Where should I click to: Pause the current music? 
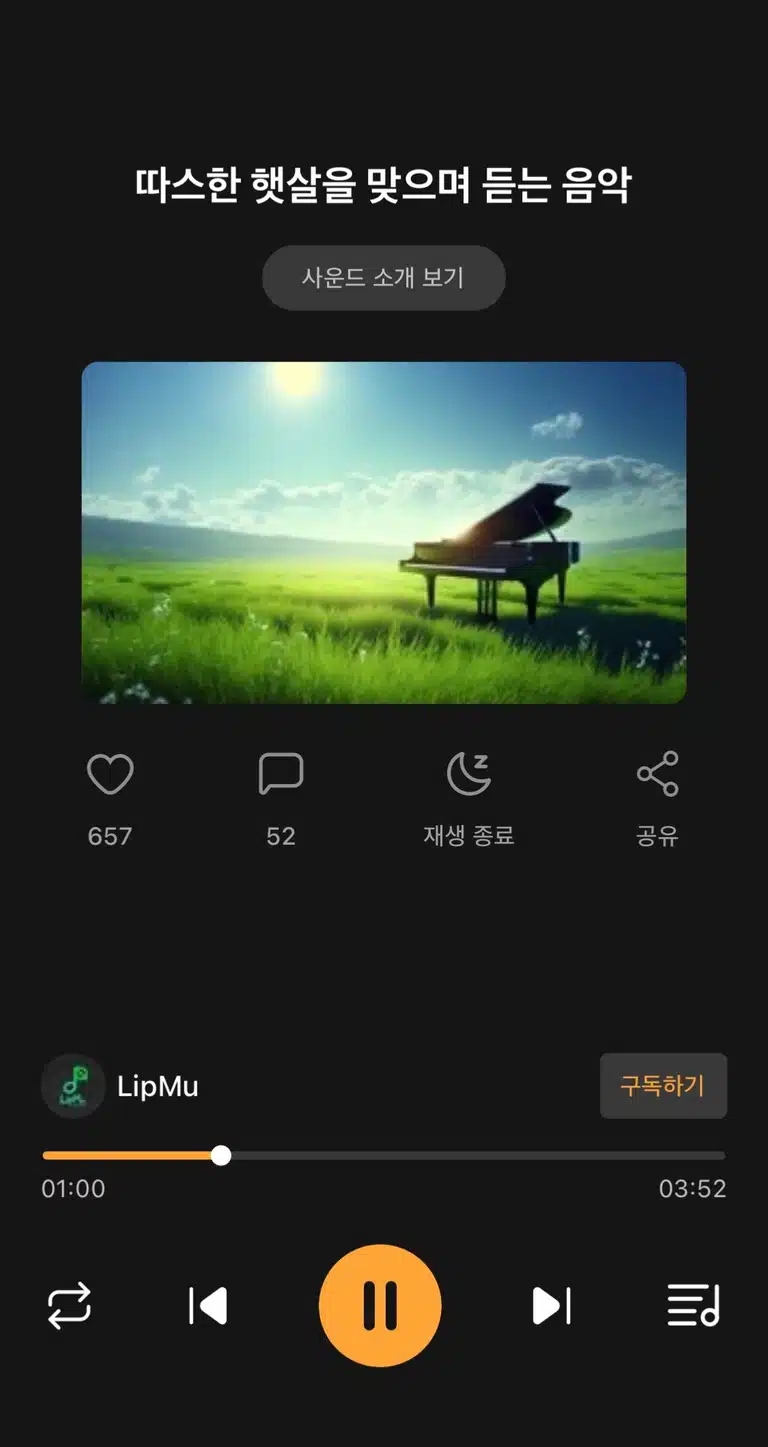tap(380, 1306)
